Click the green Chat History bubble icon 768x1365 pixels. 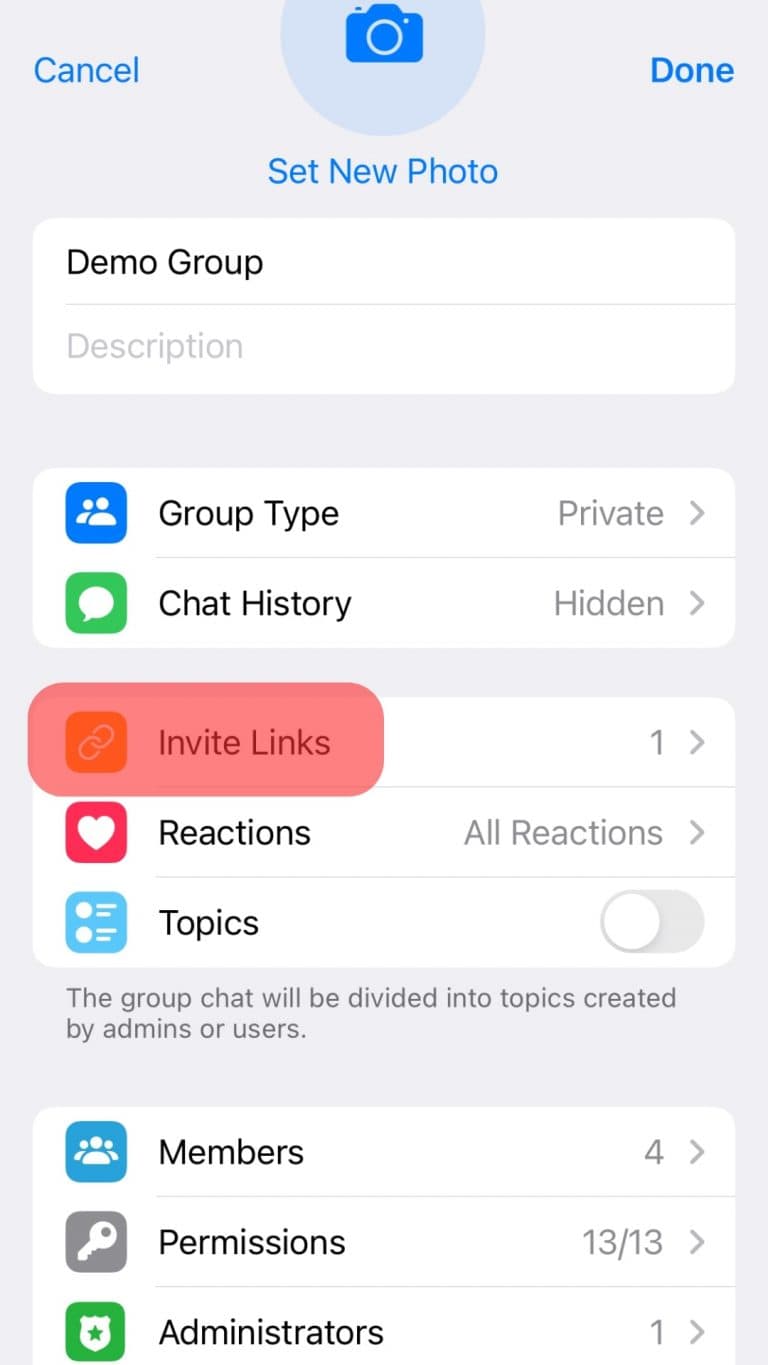click(x=95, y=603)
